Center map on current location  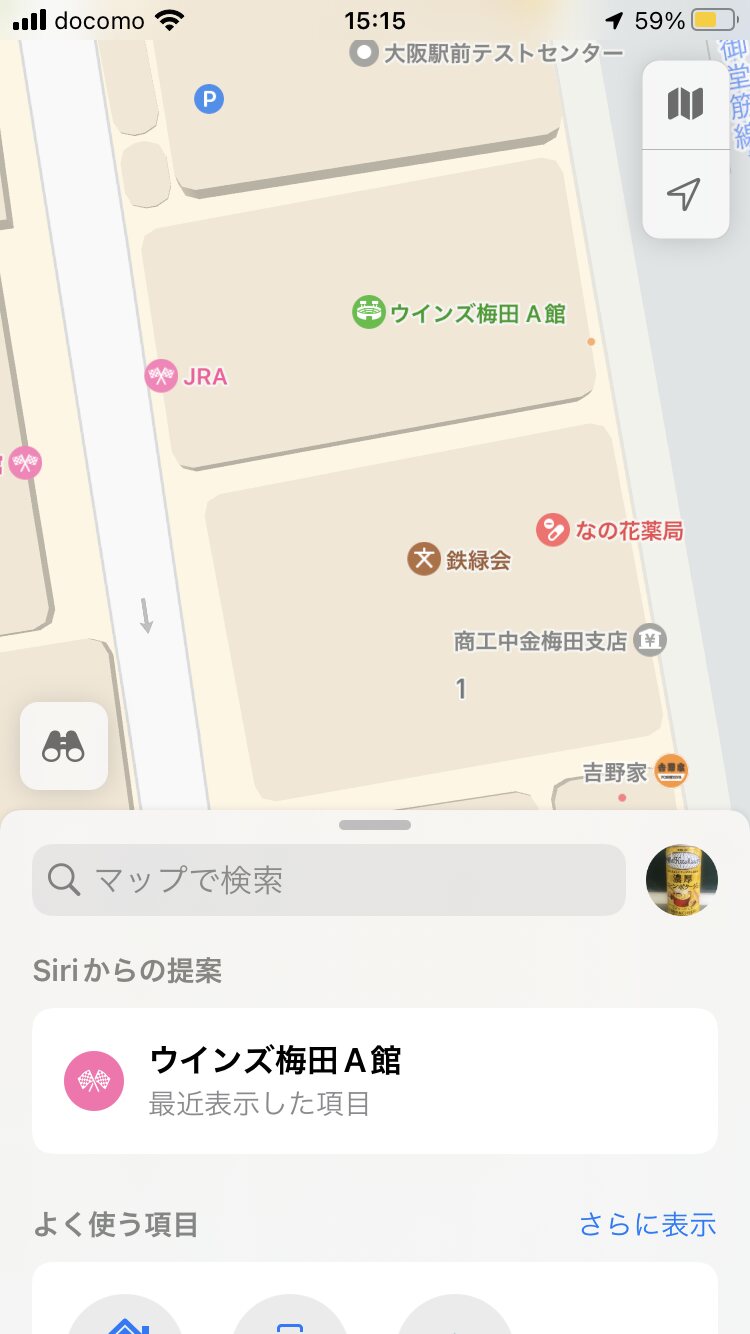coord(685,194)
